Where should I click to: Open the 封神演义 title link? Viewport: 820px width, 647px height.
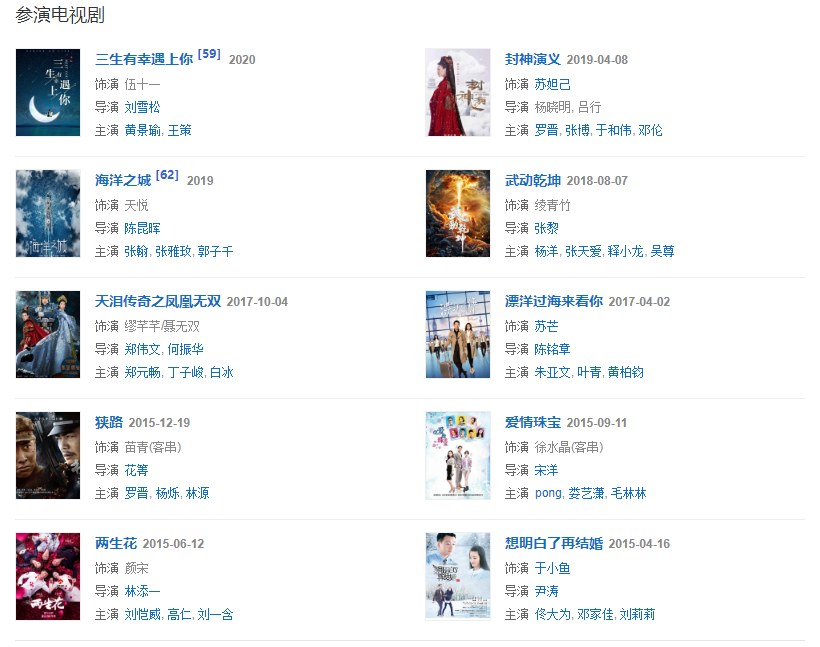[x=532, y=60]
